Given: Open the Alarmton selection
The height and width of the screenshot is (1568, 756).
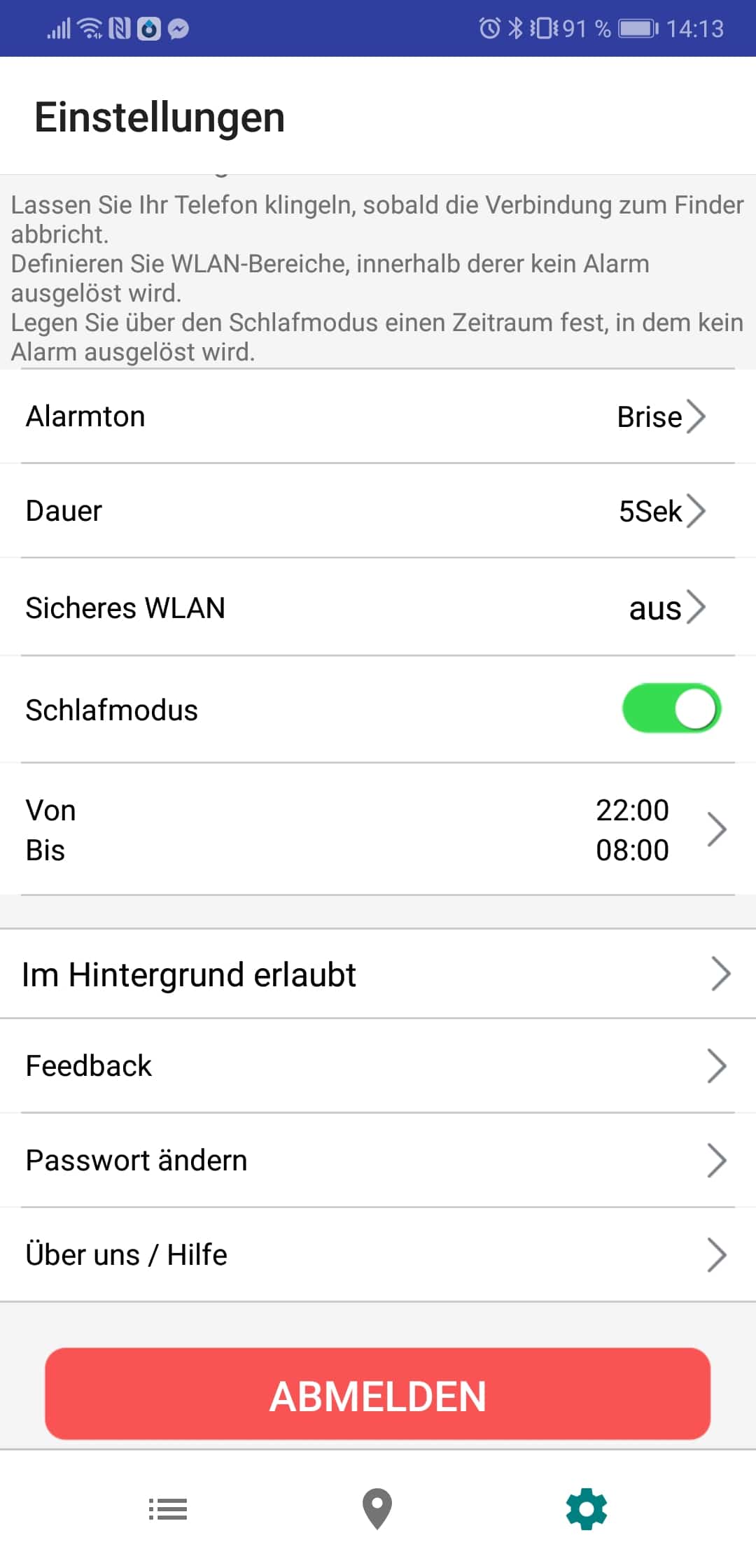Looking at the screenshot, I should pos(378,416).
